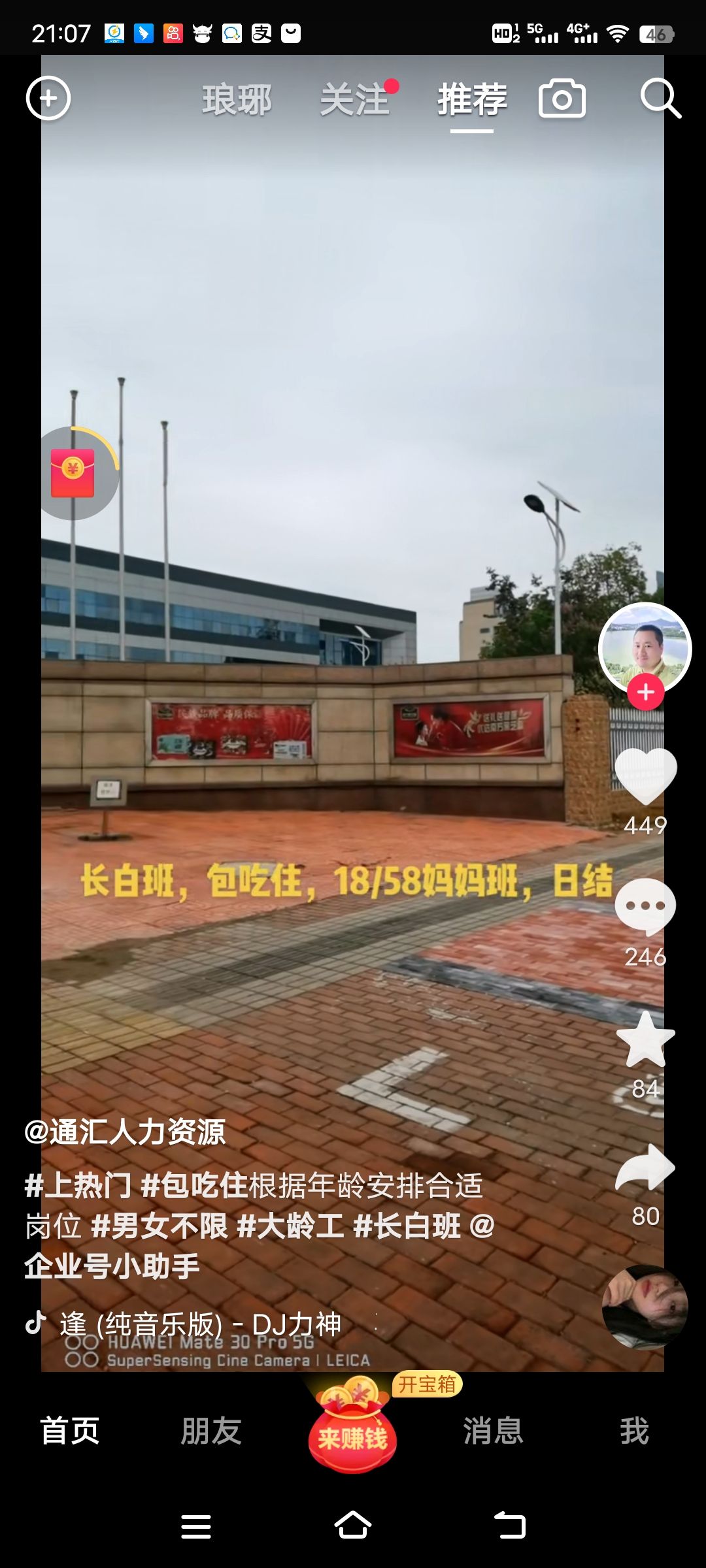706x1568 pixels.
Task: Open the 逢 (纯音乐版) sound track
Action: pyautogui.click(x=200, y=1325)
